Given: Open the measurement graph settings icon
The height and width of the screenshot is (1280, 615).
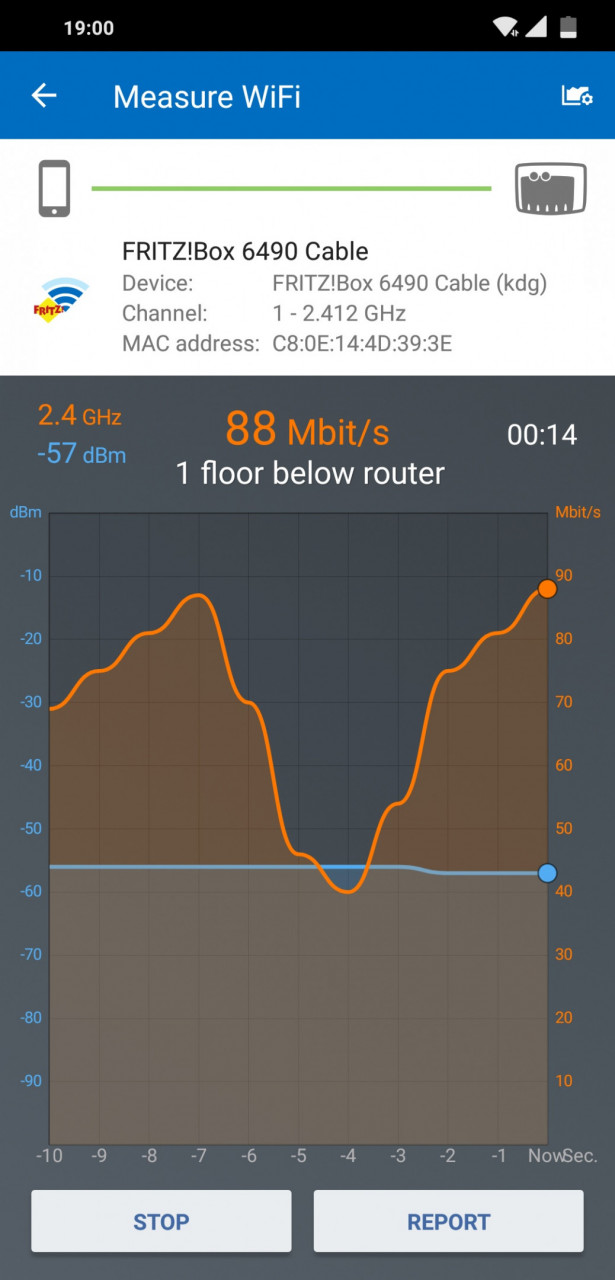Looking at the screenshot, I should point(577,96).
